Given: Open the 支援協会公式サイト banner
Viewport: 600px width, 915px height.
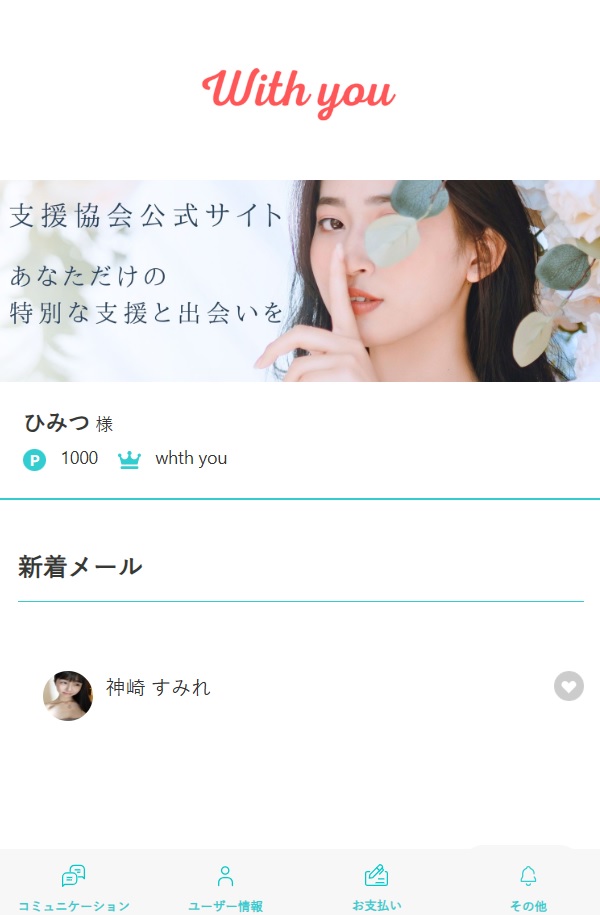Looking at the screenshot, I should 300,281.
